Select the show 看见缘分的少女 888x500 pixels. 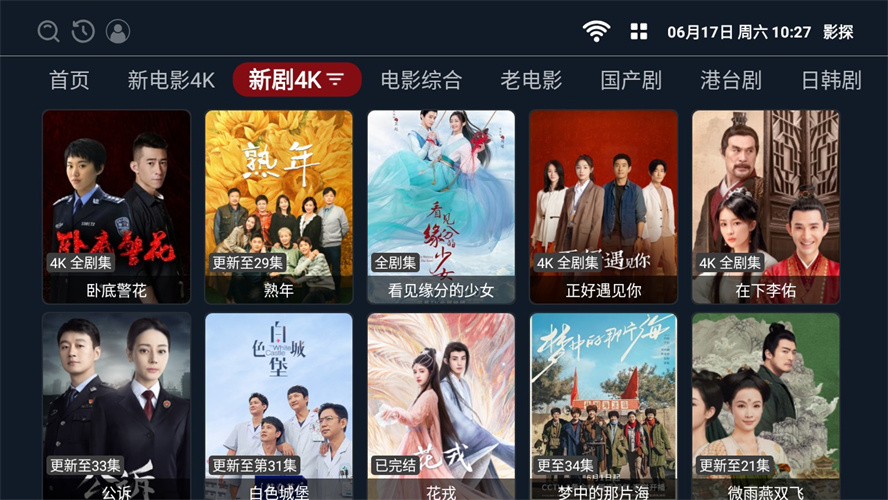441,206
